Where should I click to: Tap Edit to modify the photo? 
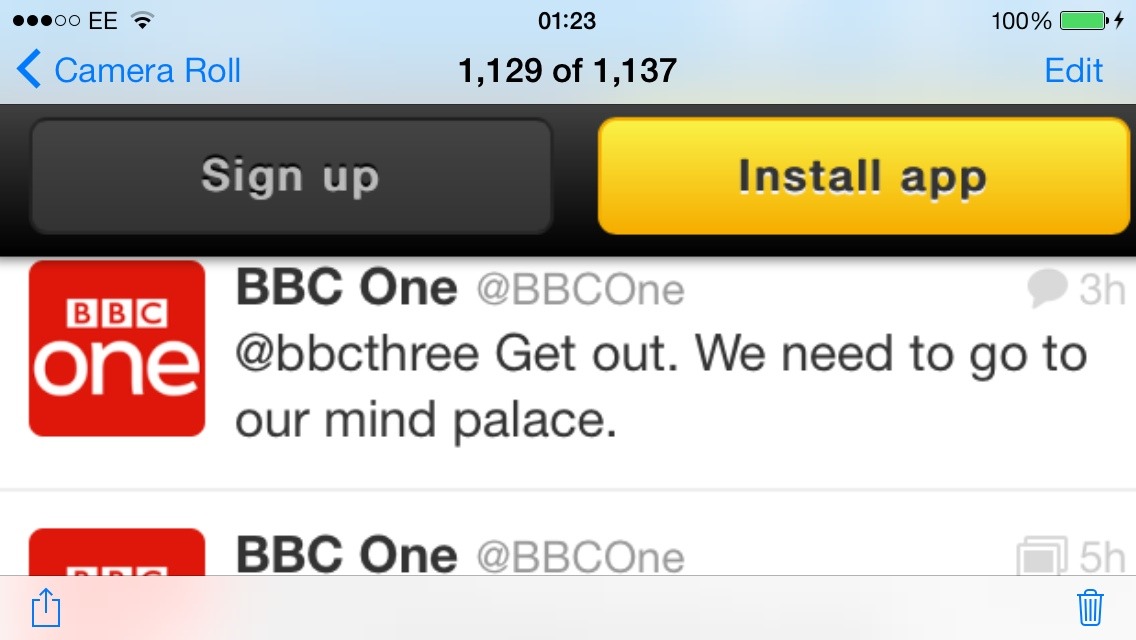(x=1073, y=71)
